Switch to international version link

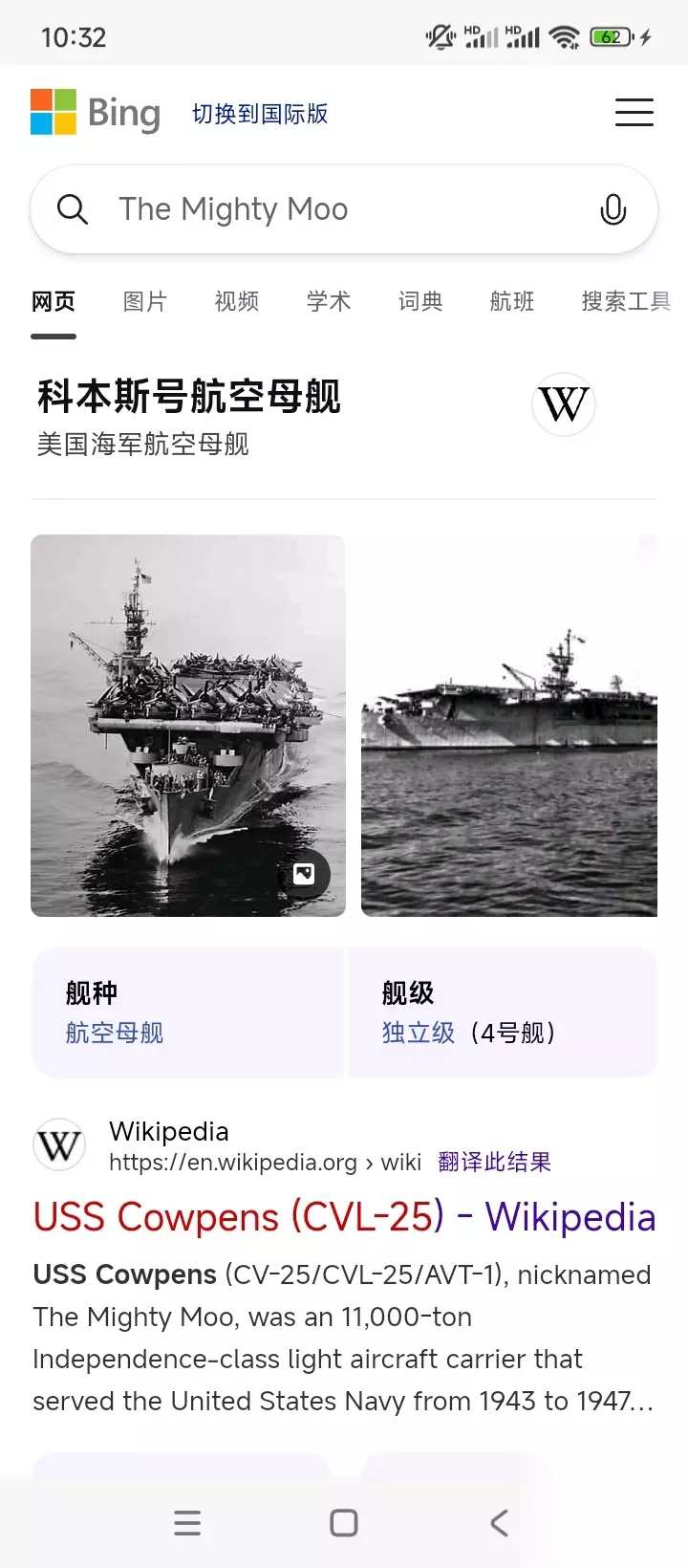coord(260,114)
